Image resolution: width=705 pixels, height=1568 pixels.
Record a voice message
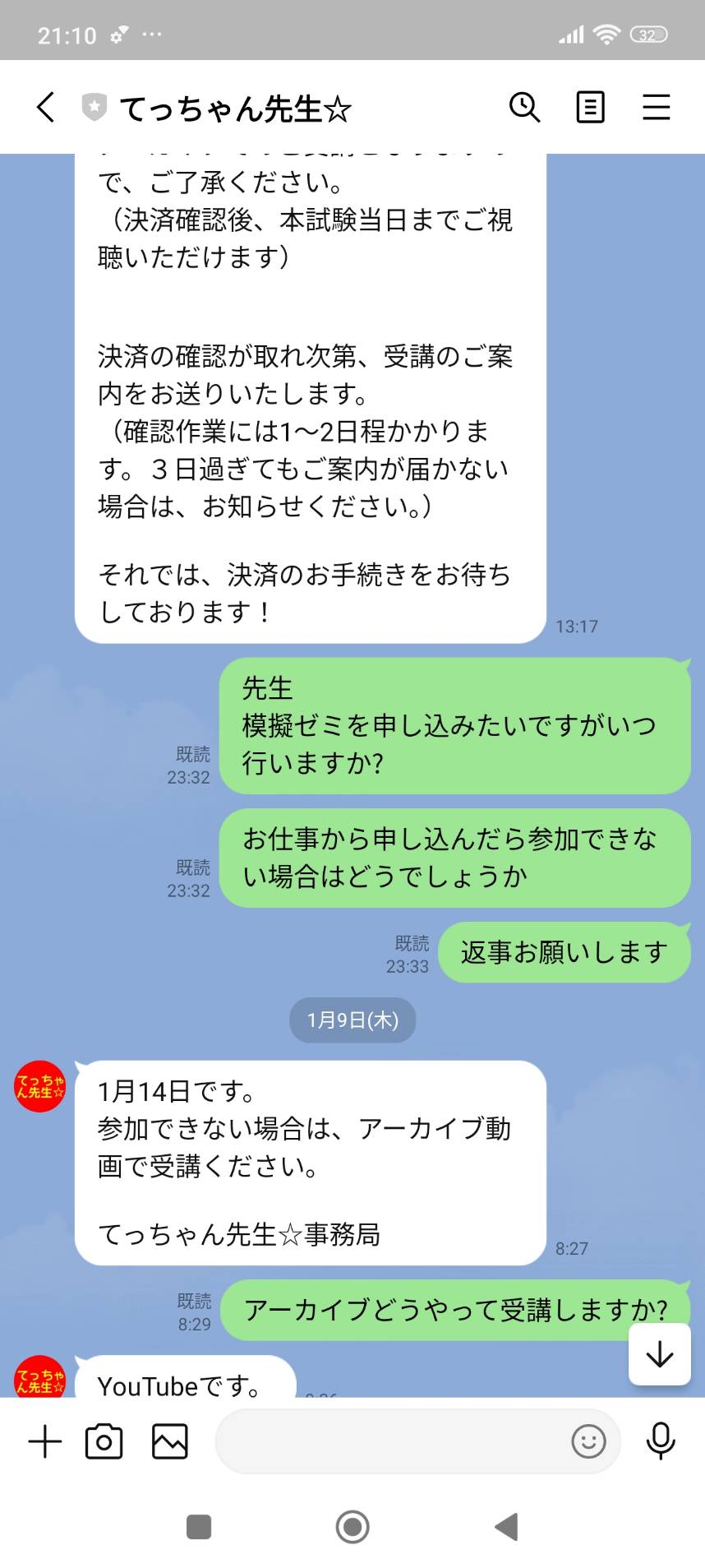coord(661,1441)
